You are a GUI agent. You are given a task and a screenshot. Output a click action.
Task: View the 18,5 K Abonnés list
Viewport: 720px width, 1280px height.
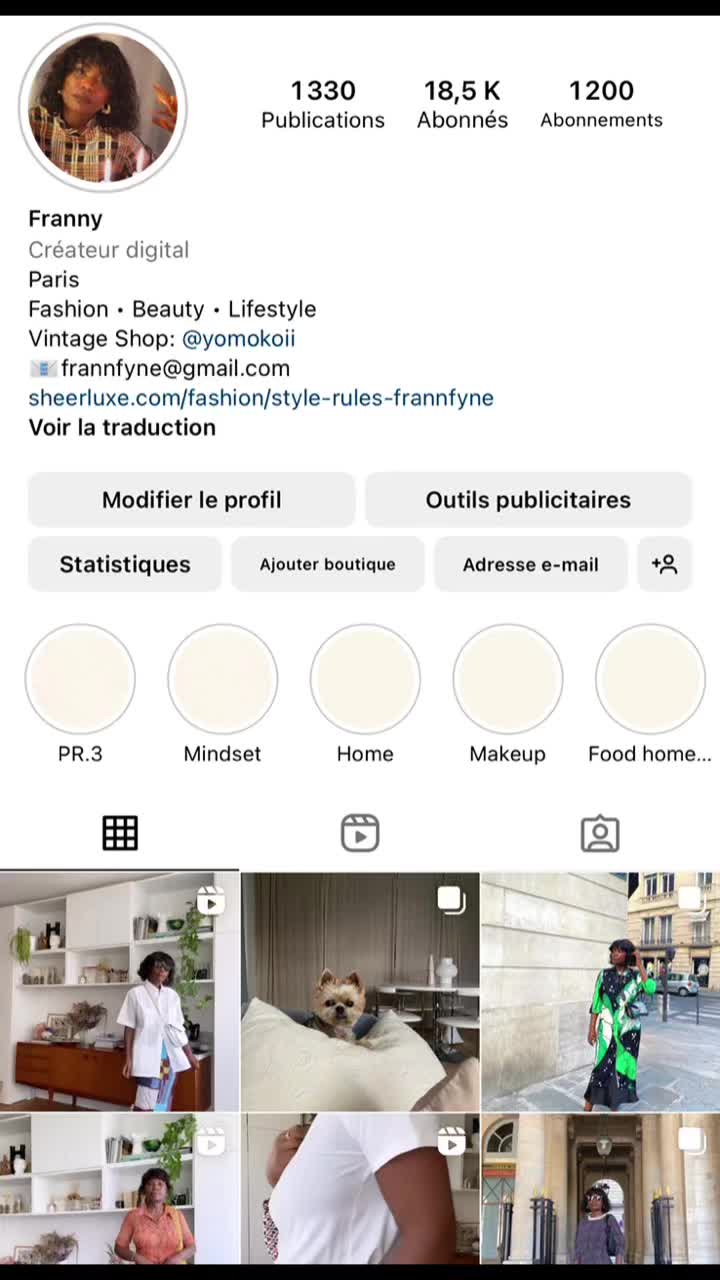pyautogui.click(x=462, y=105)
